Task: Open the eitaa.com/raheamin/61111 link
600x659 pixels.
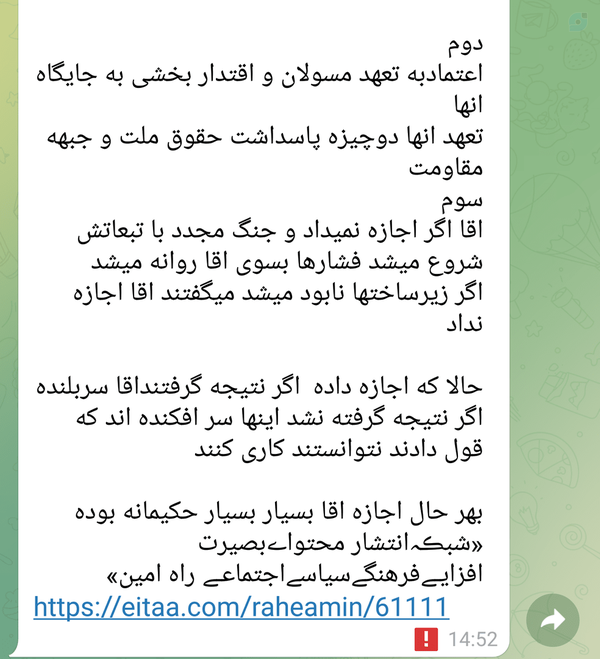Action: [241, 607]
